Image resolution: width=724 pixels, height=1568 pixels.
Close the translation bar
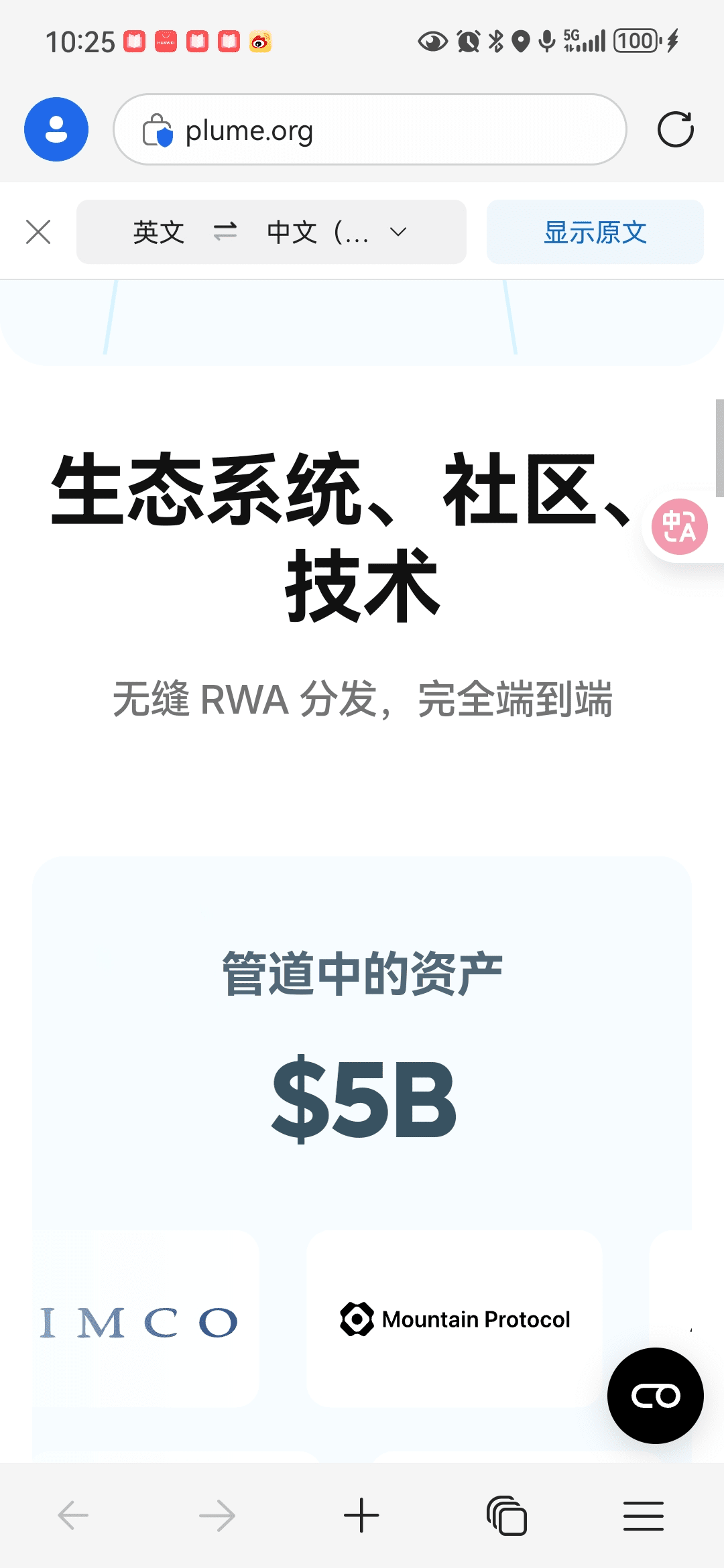click(x=38, y=233)
